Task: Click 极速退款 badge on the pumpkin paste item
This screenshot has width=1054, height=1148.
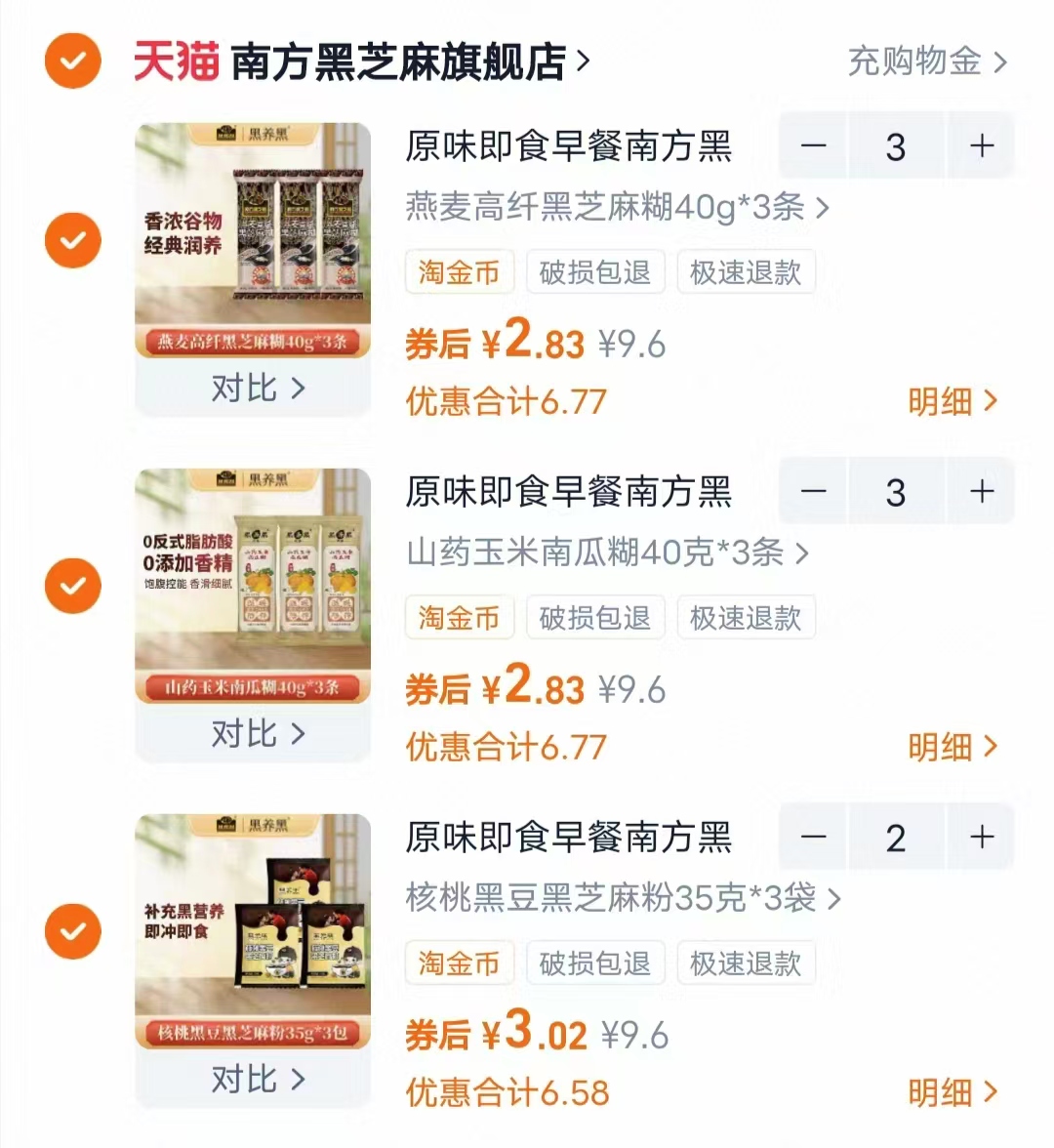Action: 746,618
